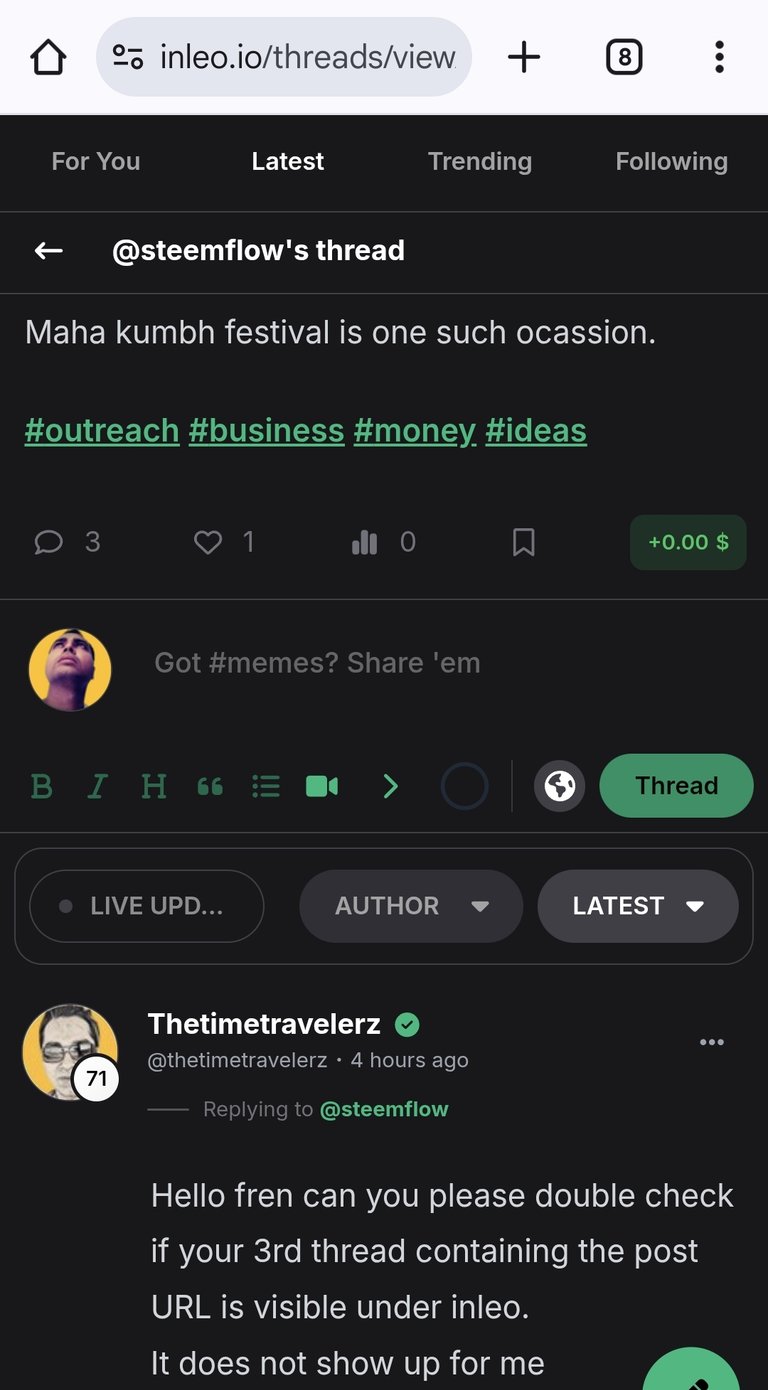Expand the AUTHOR filter dropdown
Image resolution: width=768 pixels, height=1390 pixels.
click(x=411, y=906)
